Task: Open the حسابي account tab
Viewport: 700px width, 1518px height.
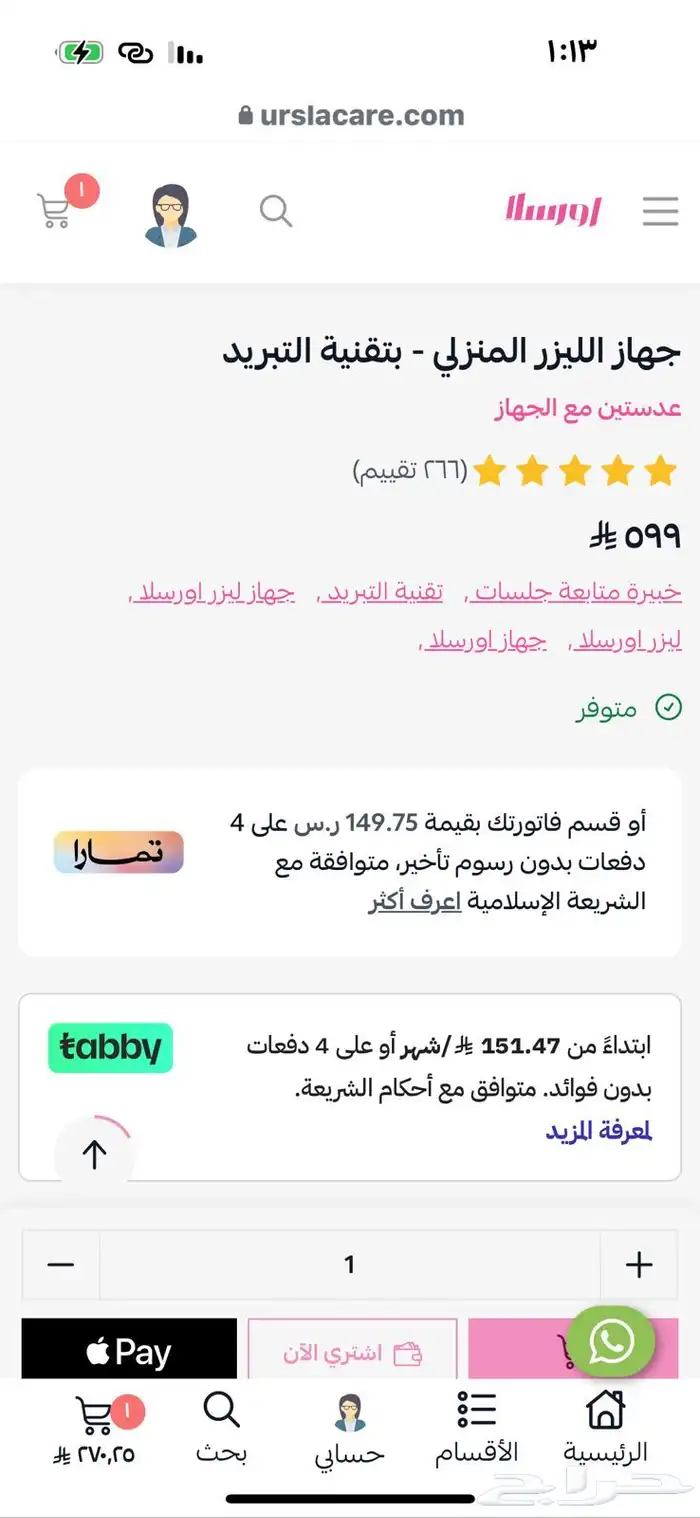Action: [350, 1430]
